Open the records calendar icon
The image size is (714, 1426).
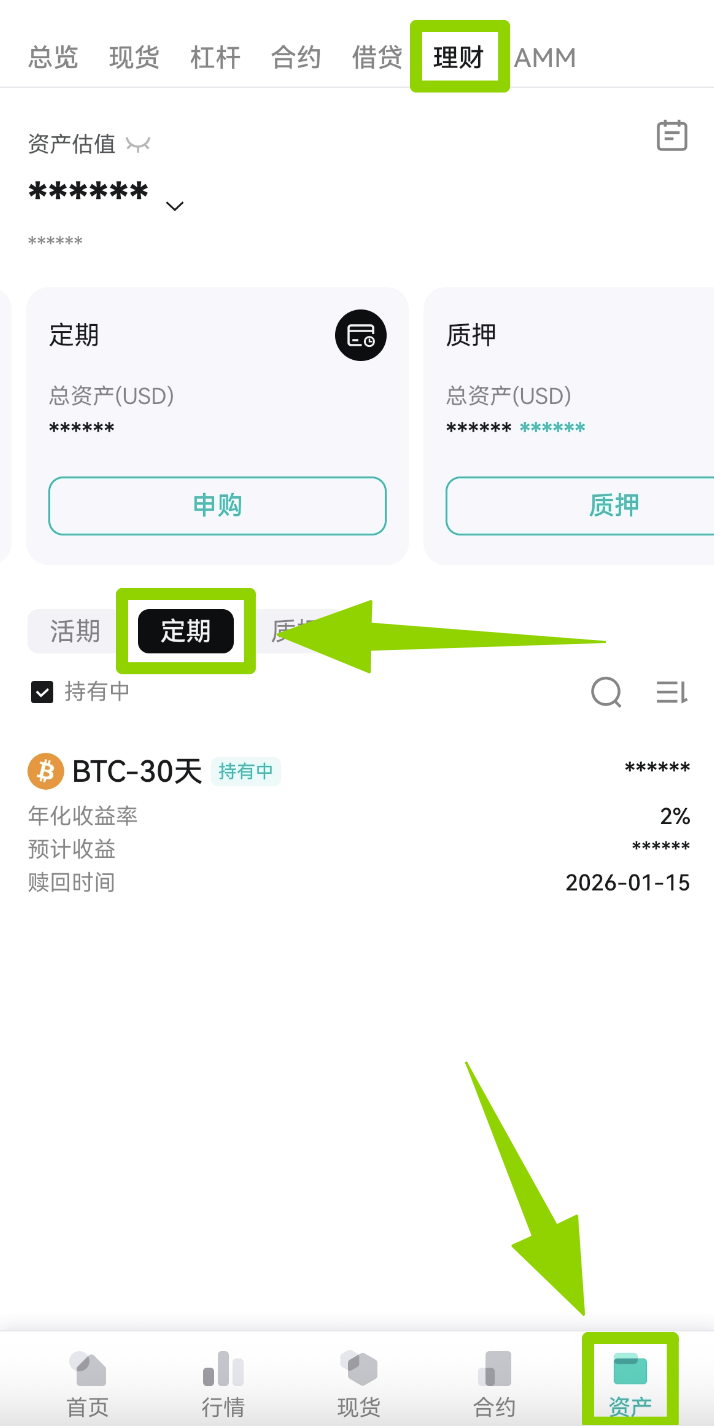coord(672,135)
